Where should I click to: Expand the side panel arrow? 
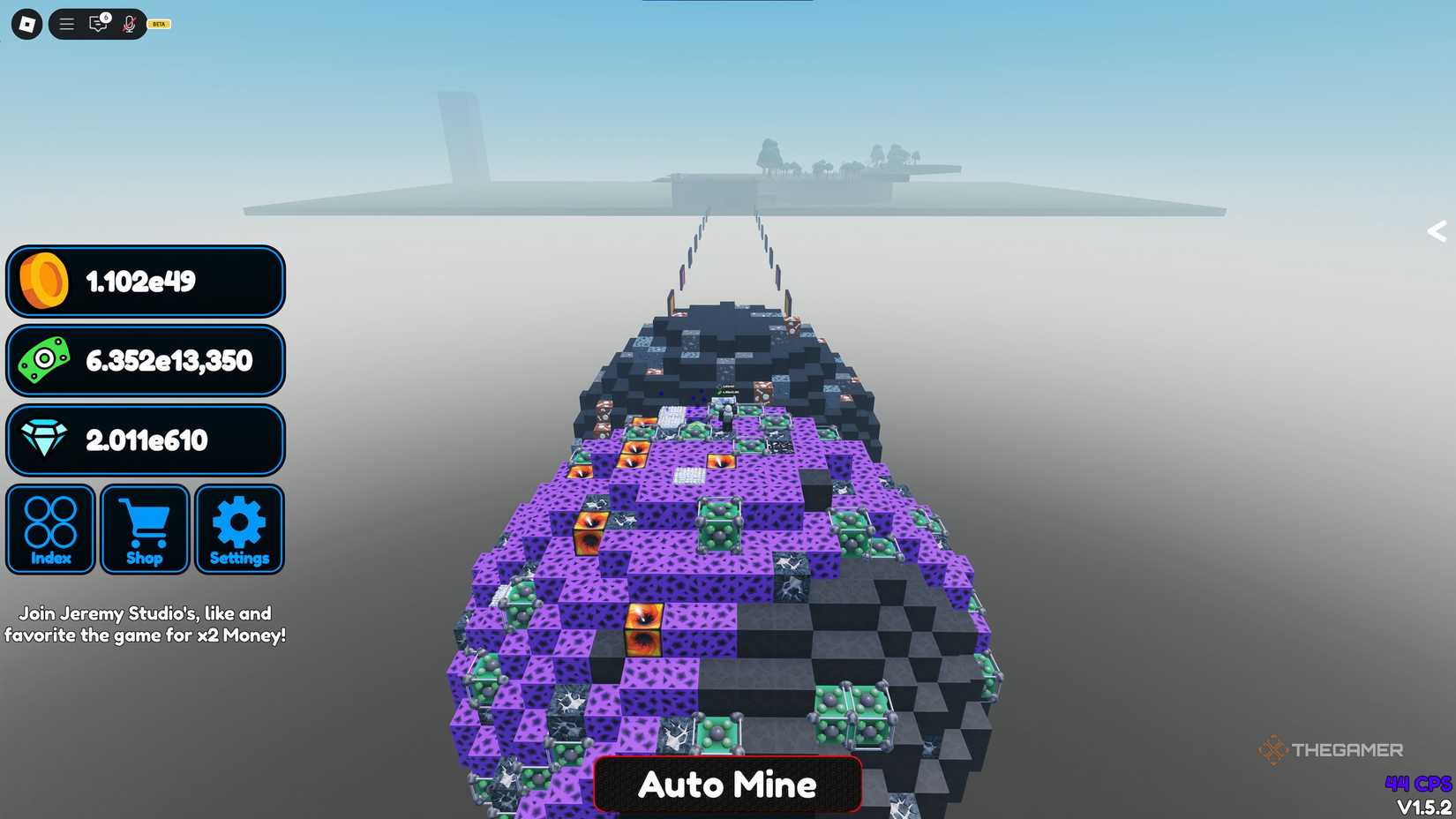coord(1437,231)
